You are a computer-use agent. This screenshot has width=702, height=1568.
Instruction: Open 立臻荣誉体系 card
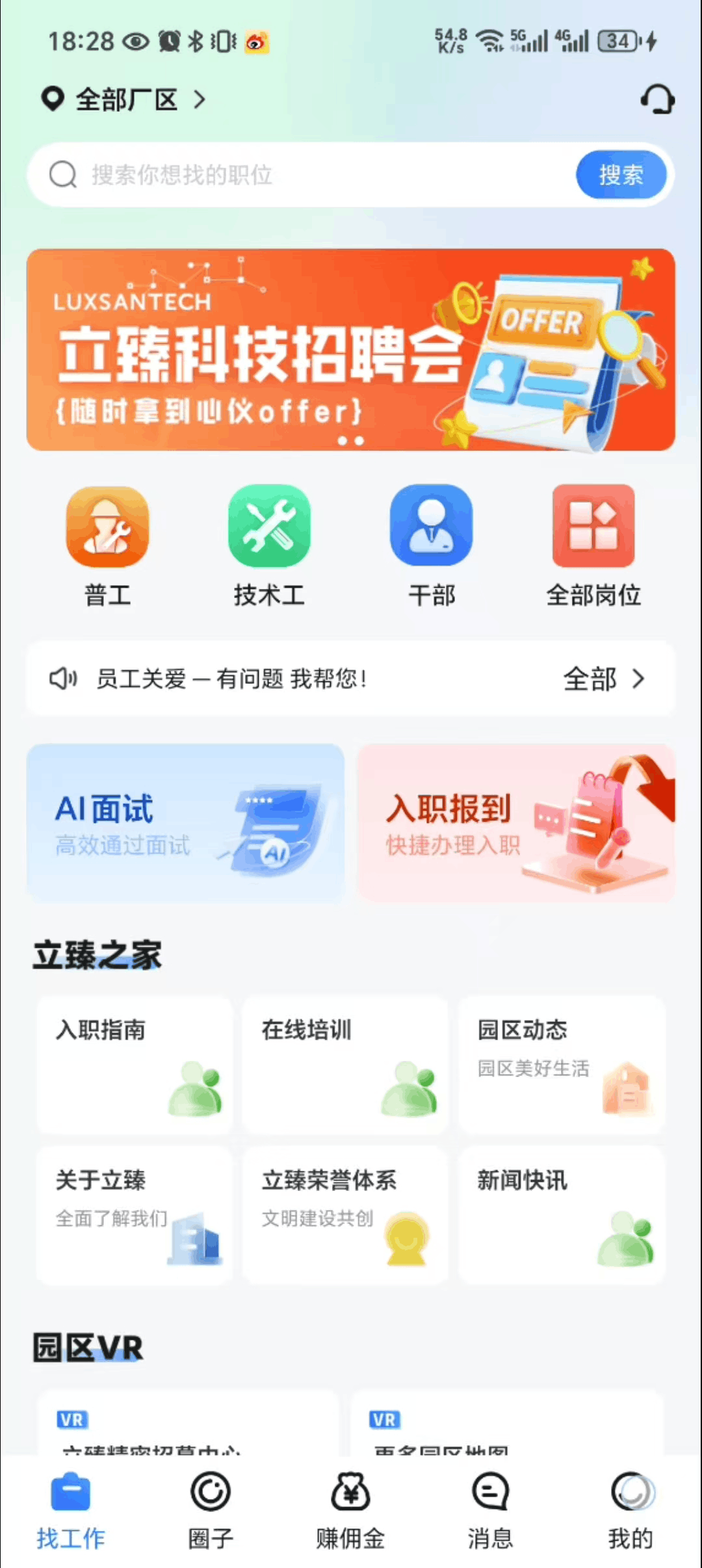[344, 1214]
